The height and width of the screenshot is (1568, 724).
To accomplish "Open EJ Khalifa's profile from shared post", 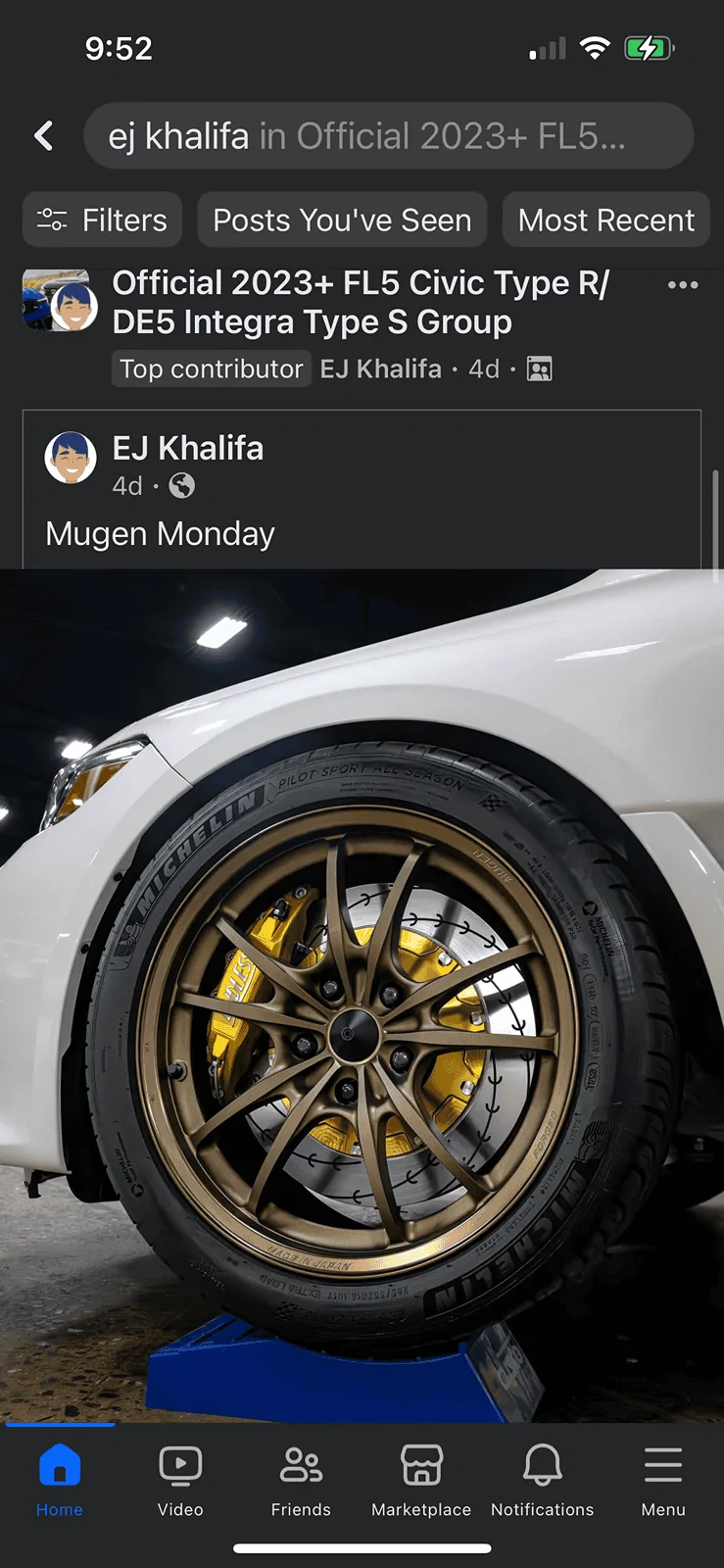I will (x=187, y=449).
